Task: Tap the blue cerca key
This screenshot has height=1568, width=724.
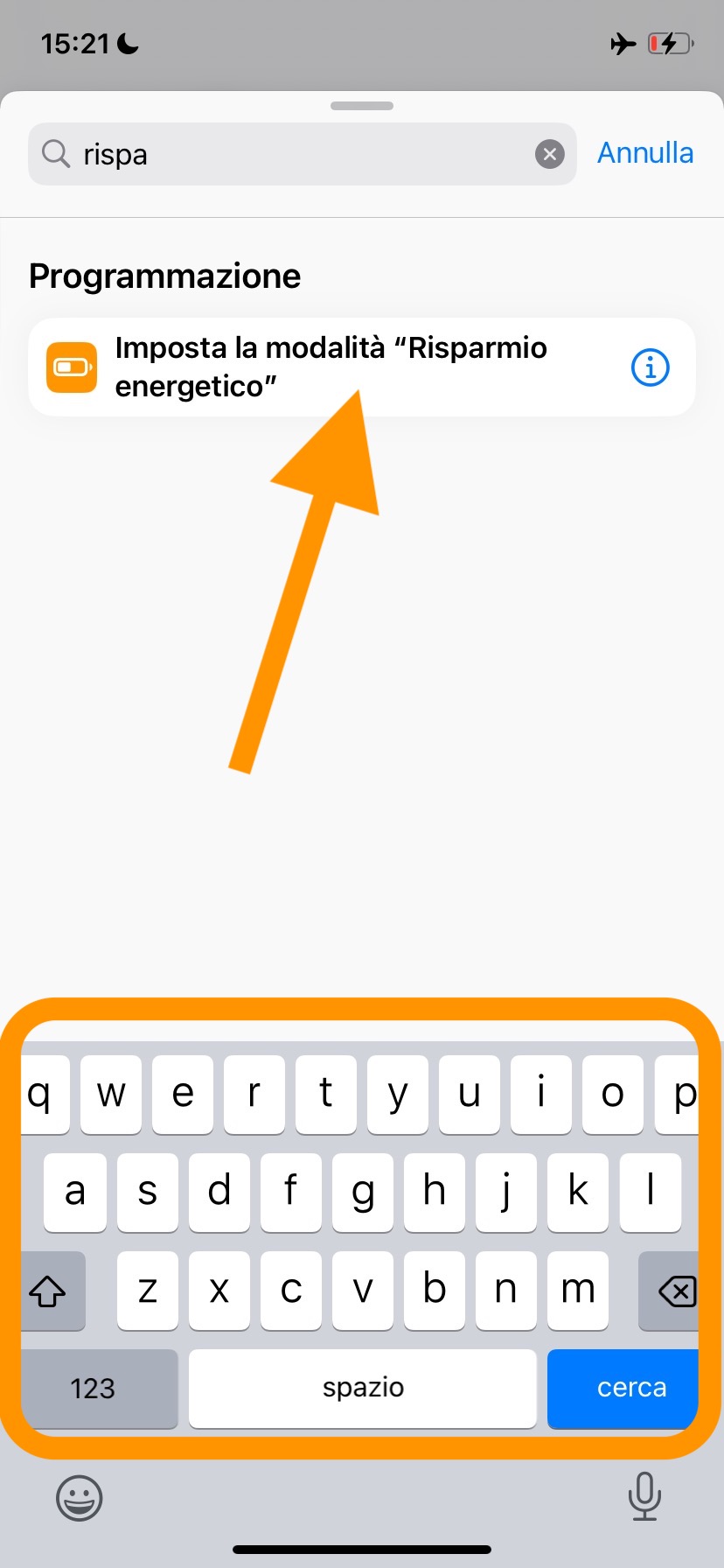Action: 624,1388
